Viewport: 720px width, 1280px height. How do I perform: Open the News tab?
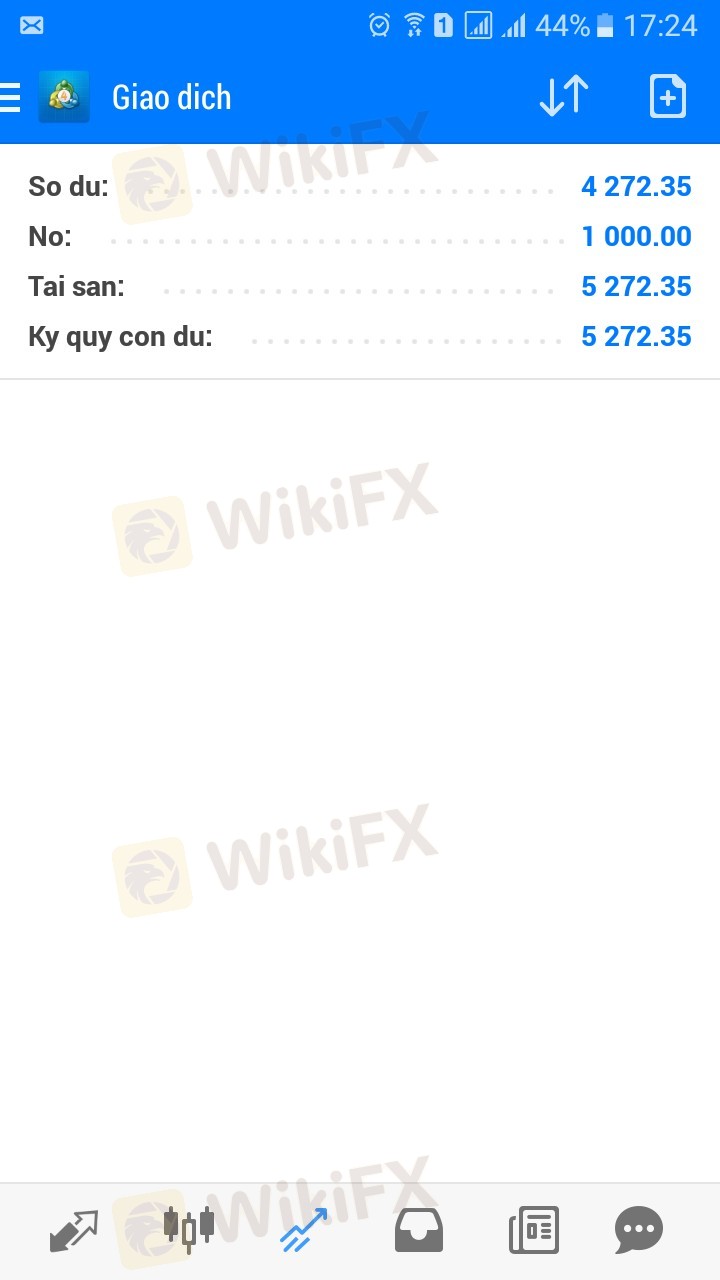coord(534,1230)
